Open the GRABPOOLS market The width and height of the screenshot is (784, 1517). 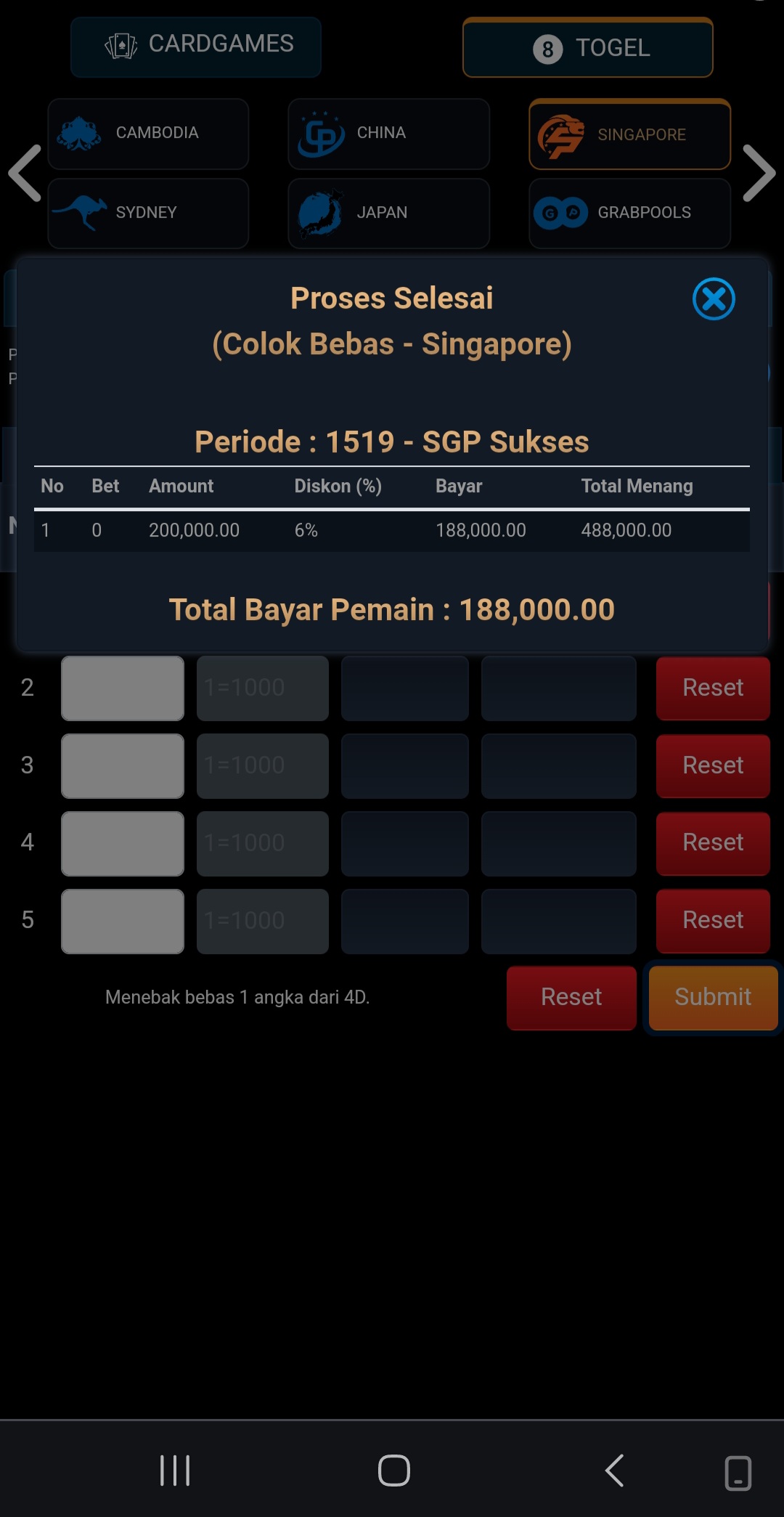point(629,213)
